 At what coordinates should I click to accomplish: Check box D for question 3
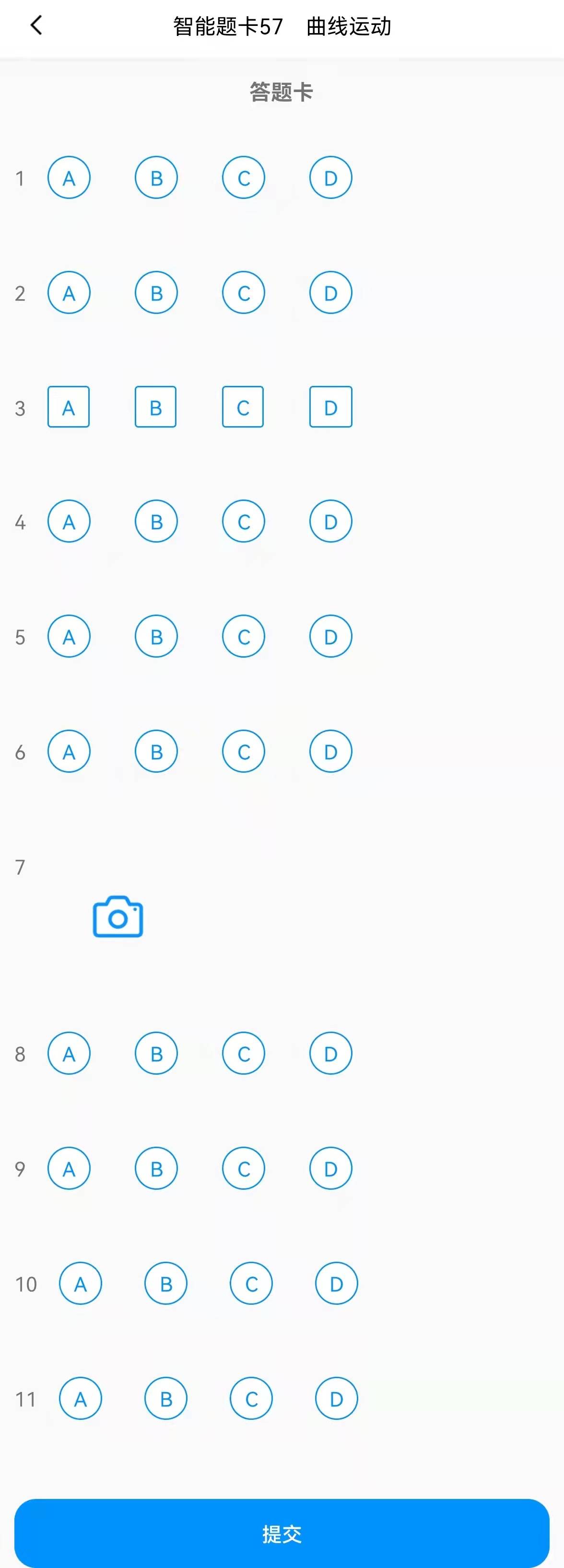(x=330, y=407)
